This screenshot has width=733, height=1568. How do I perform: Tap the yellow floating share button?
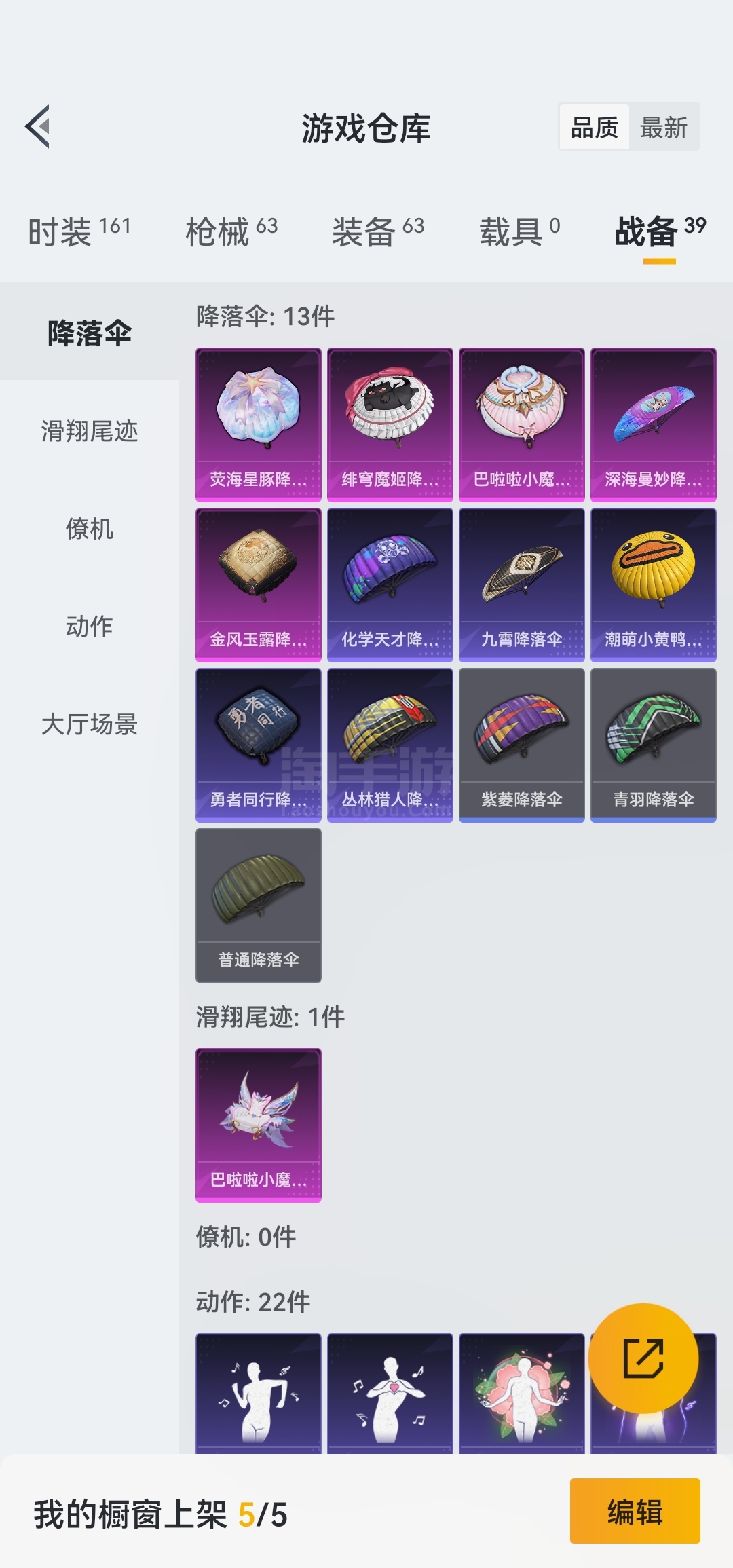coord(643,1358)
